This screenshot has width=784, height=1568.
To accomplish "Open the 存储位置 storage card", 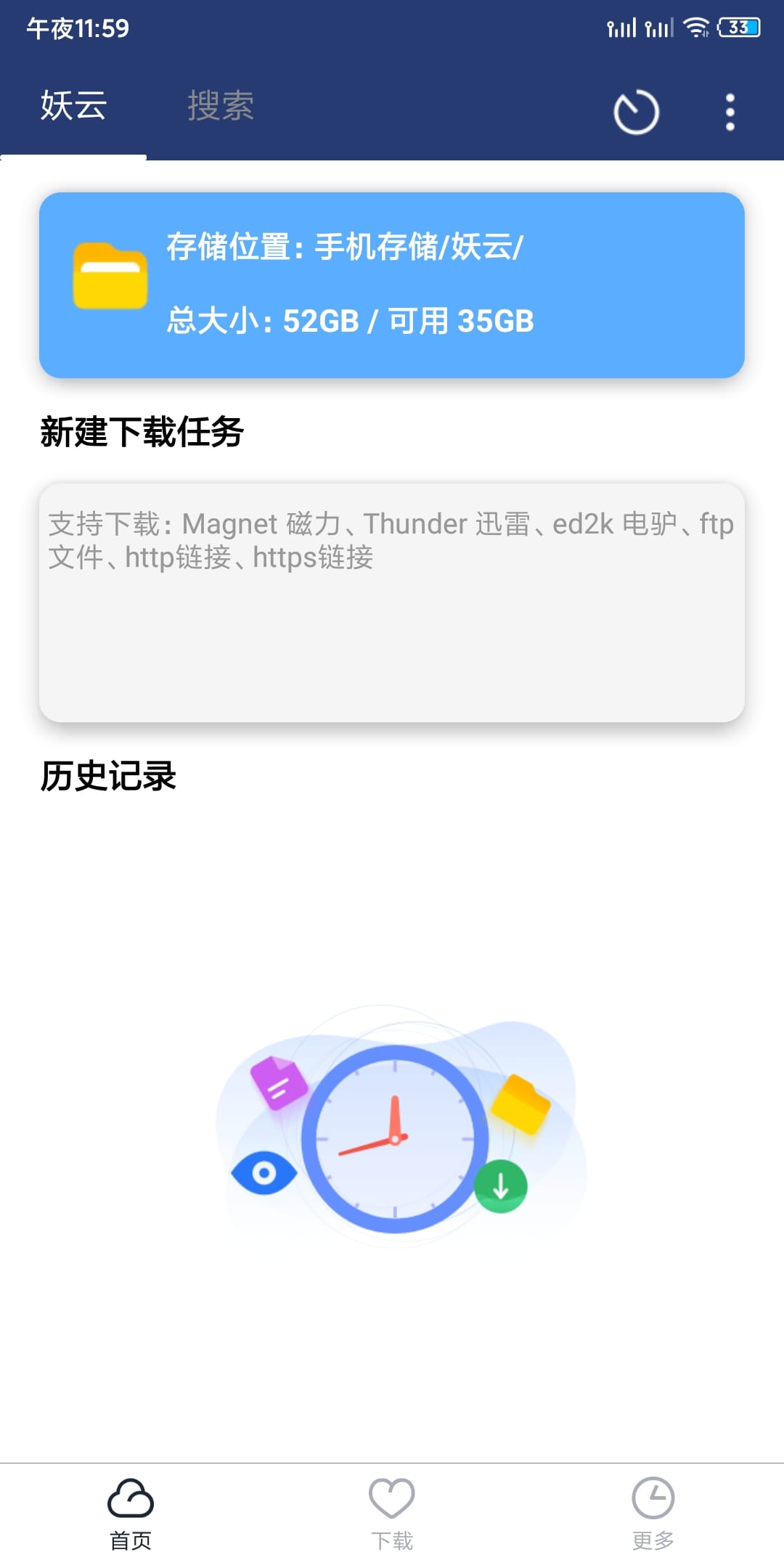I will coord(392,285).
